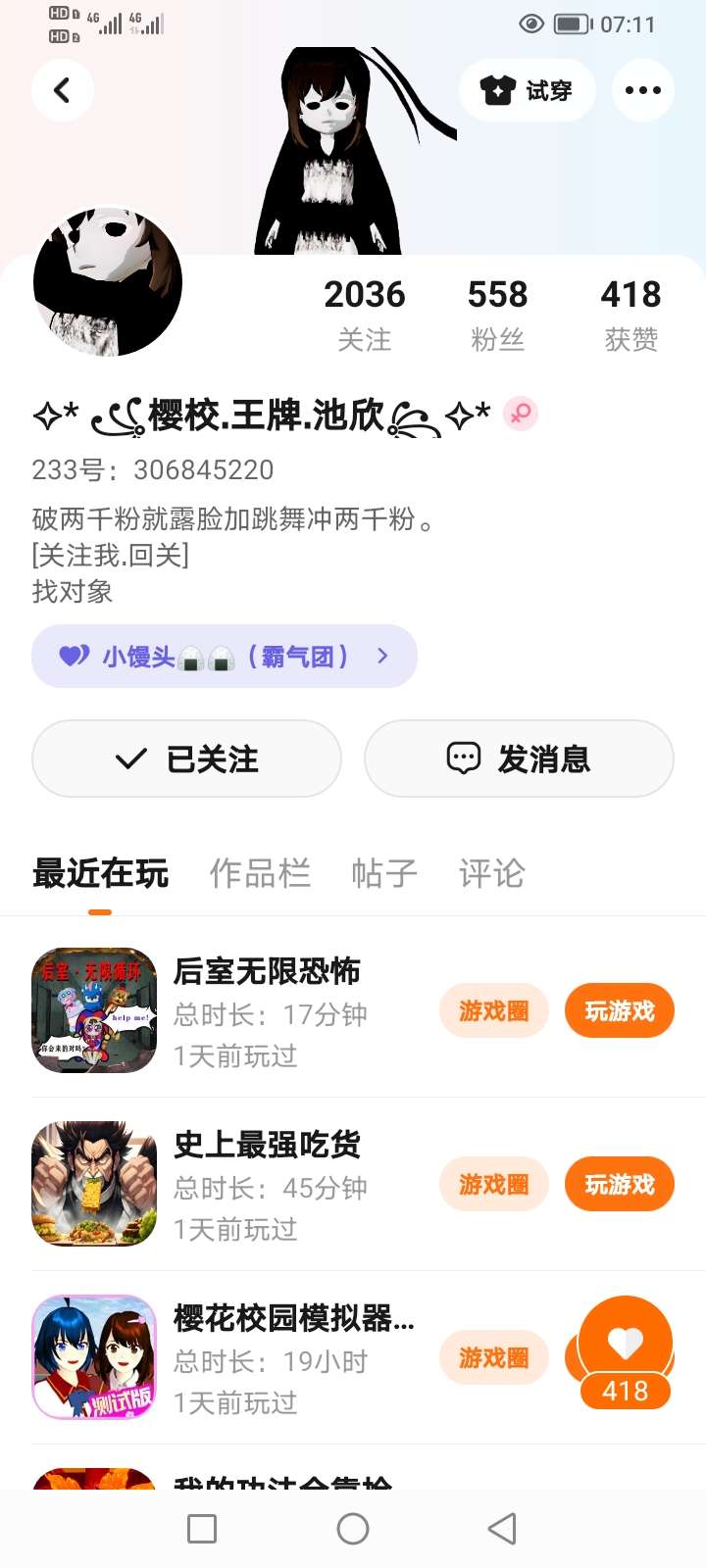Switch to the 作品栏 tab

[x=260, y=872]
